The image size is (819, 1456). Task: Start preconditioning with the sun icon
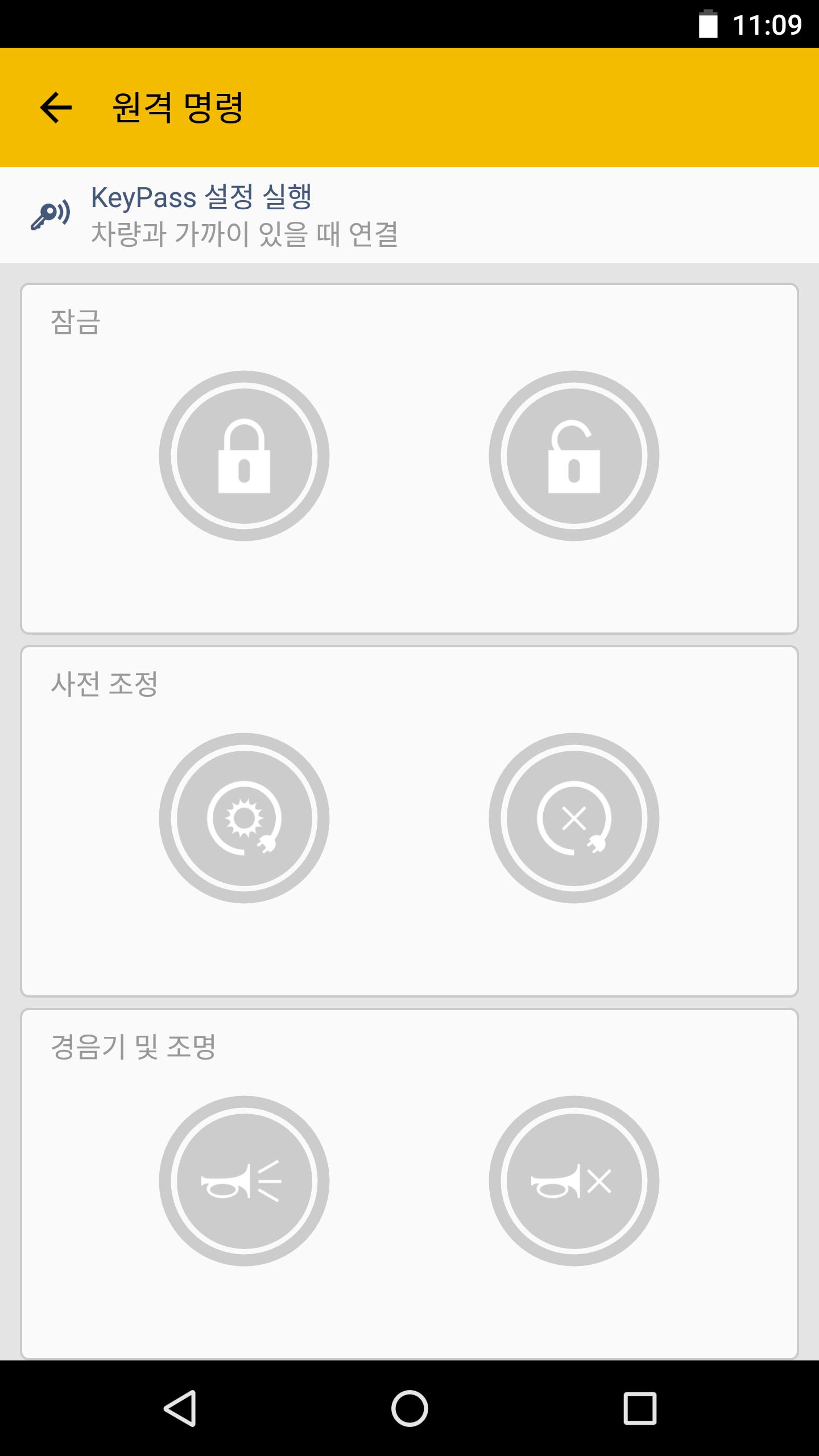(244, 818)
